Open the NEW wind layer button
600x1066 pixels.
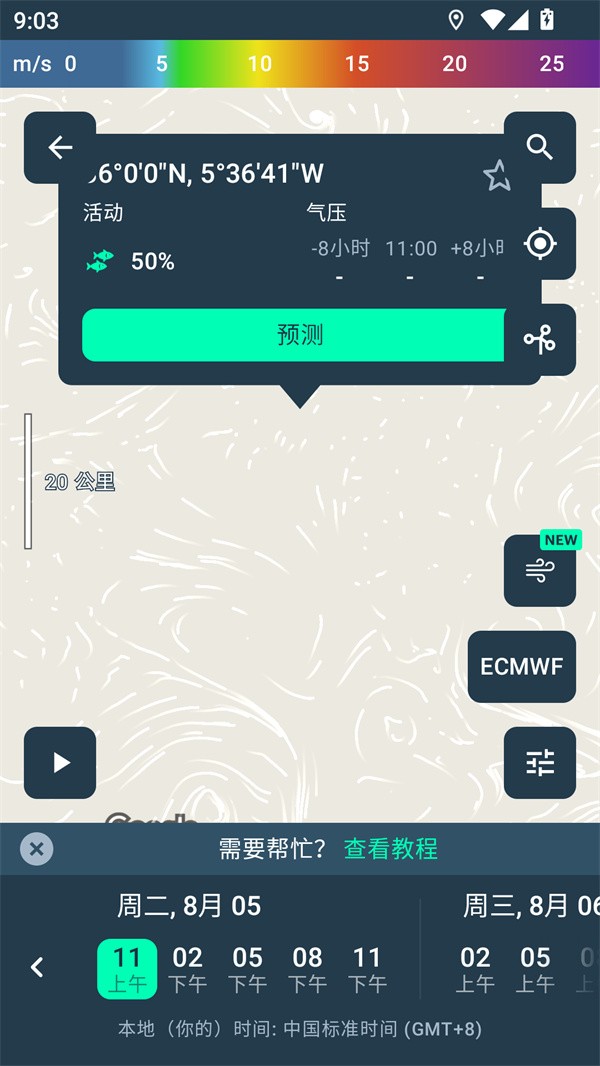click(540, 571)
